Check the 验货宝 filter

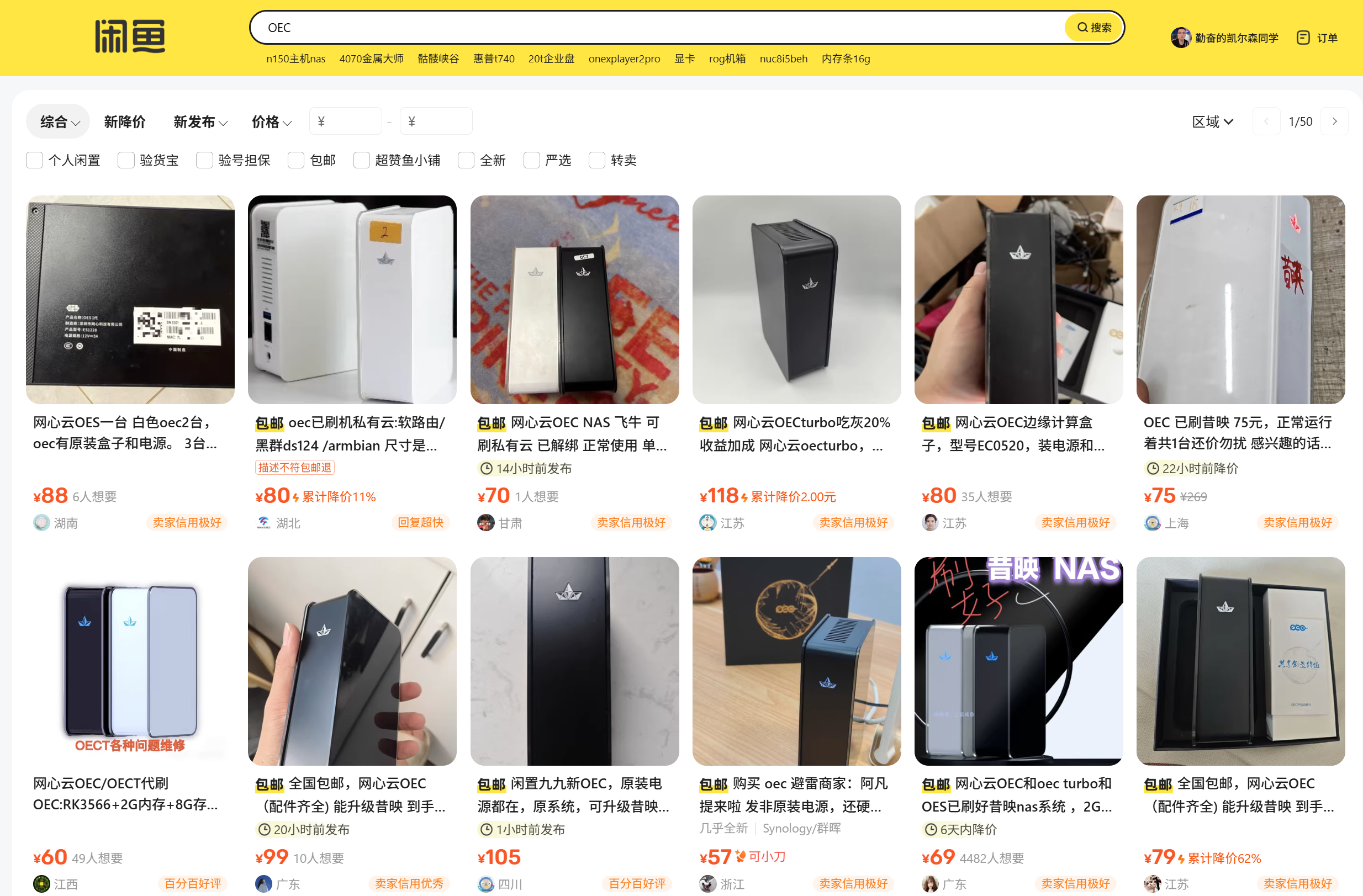[126, 160]
